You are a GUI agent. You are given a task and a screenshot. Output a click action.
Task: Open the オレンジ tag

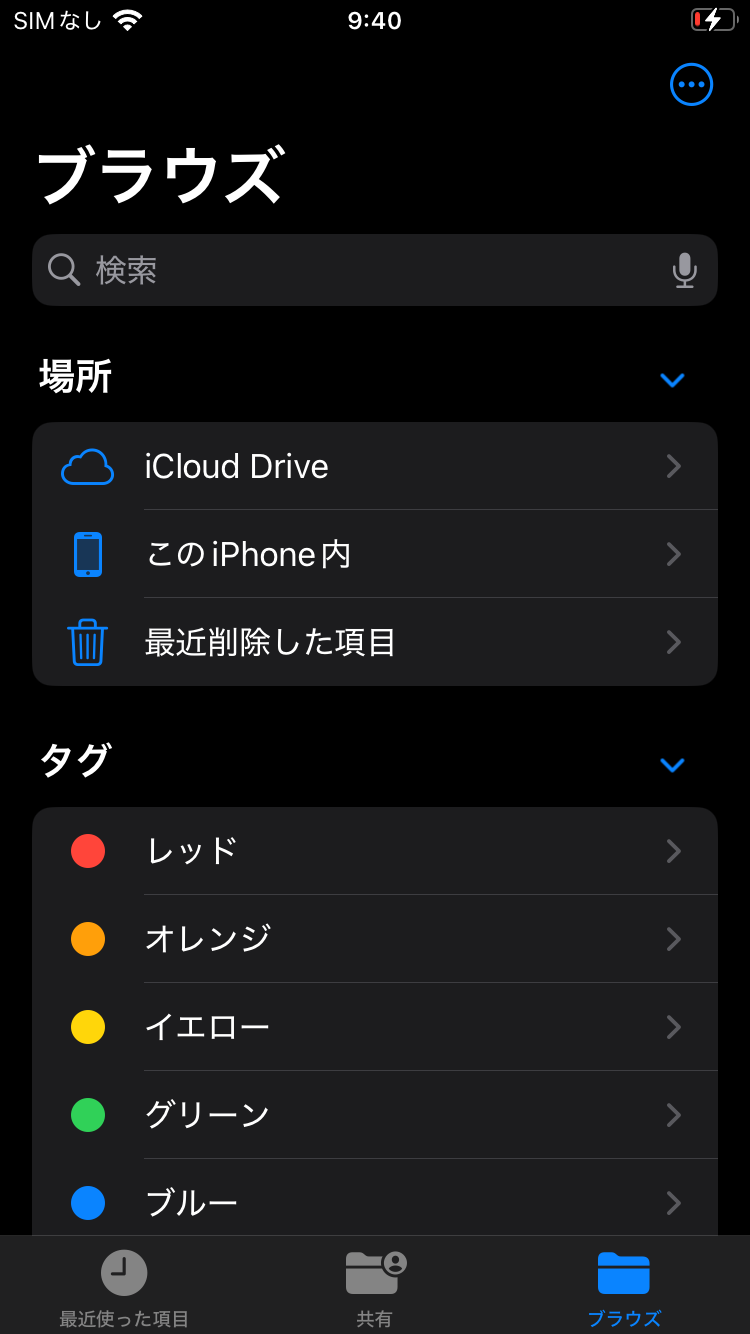coord(374,939)
